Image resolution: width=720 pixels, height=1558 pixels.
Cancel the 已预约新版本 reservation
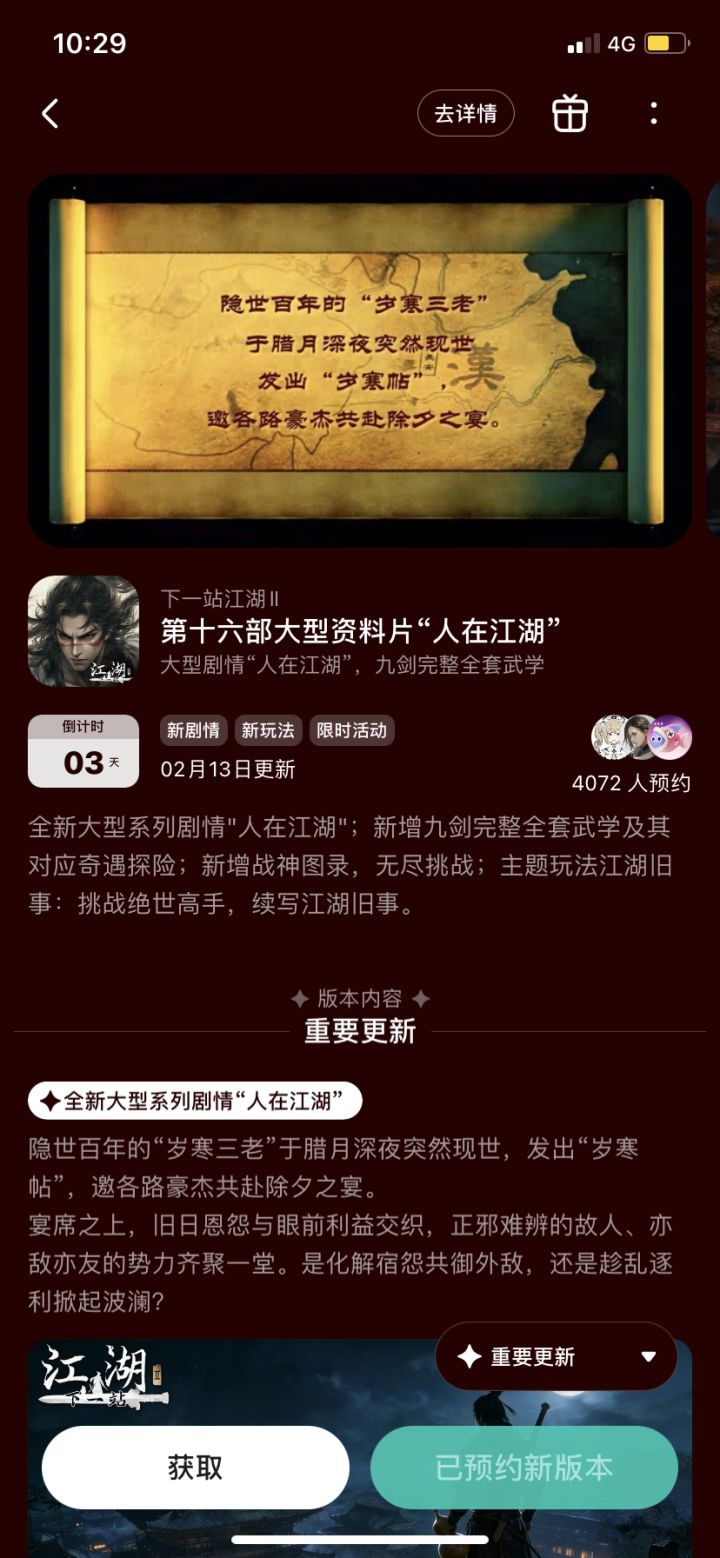tap(524, 1468)
